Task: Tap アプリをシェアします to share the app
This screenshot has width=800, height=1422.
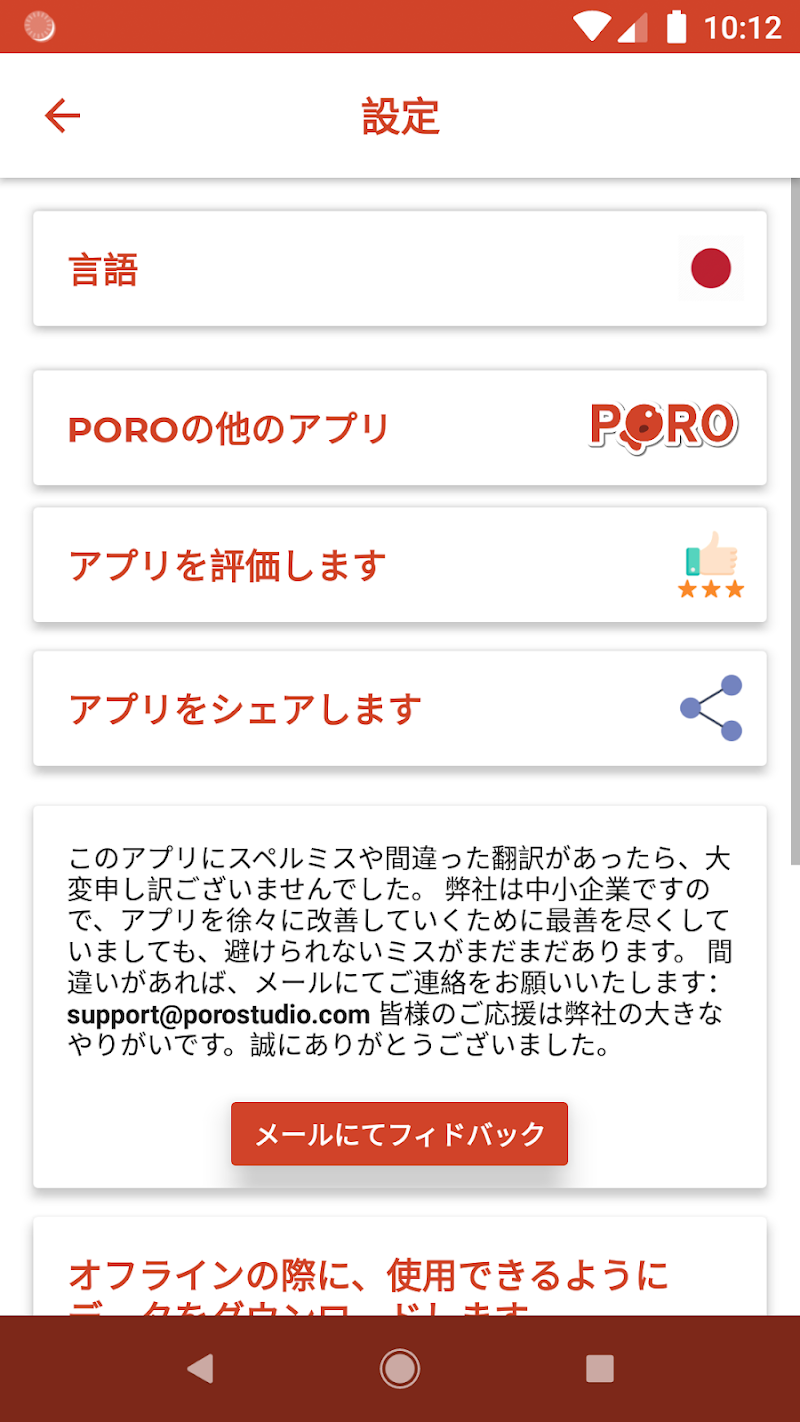Action: (x=400, y=709)
